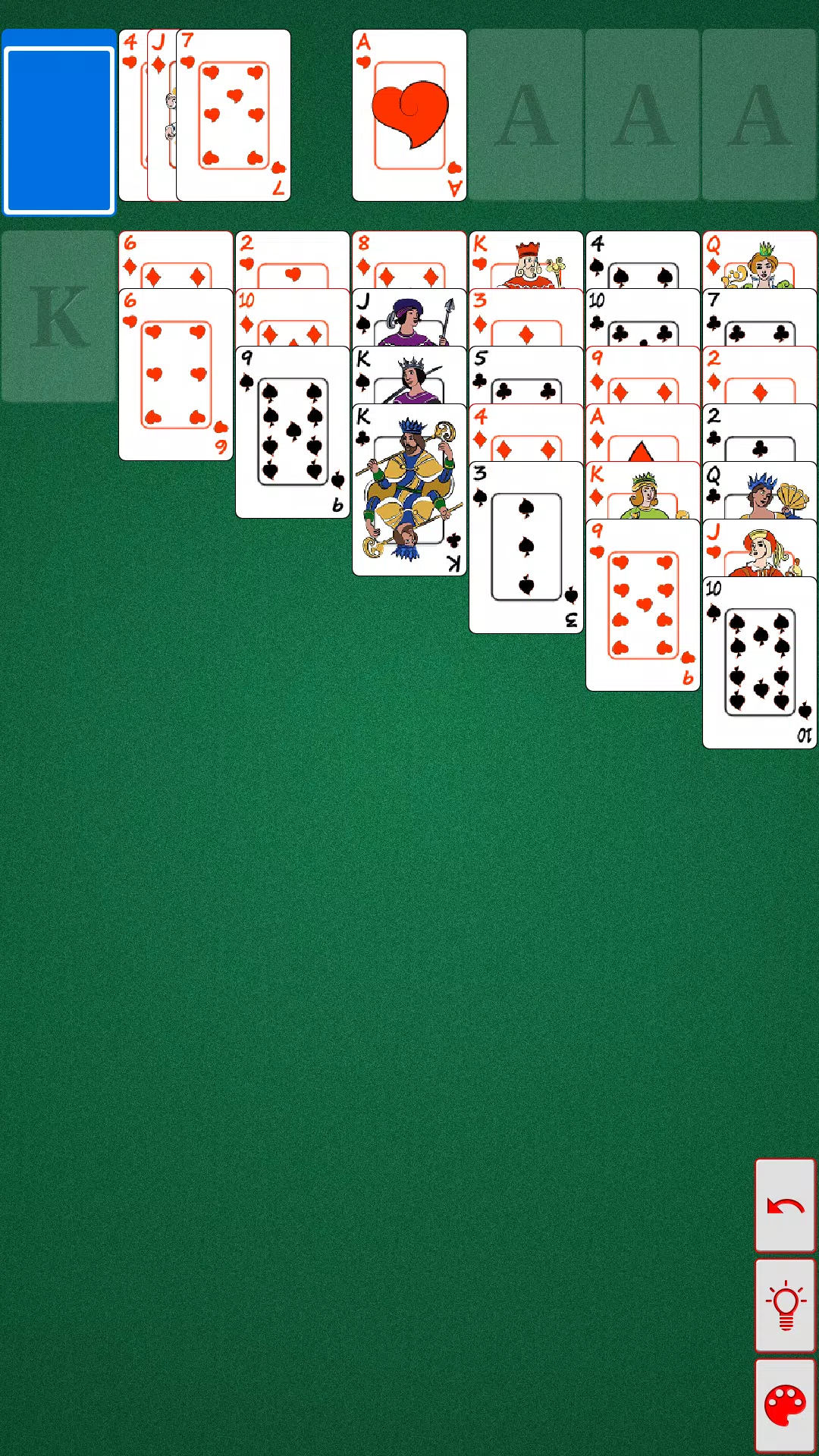This screenshot has width=819, height=1456.
Task: Open the hint lightbulb icon
Action: click(785, 1302)
